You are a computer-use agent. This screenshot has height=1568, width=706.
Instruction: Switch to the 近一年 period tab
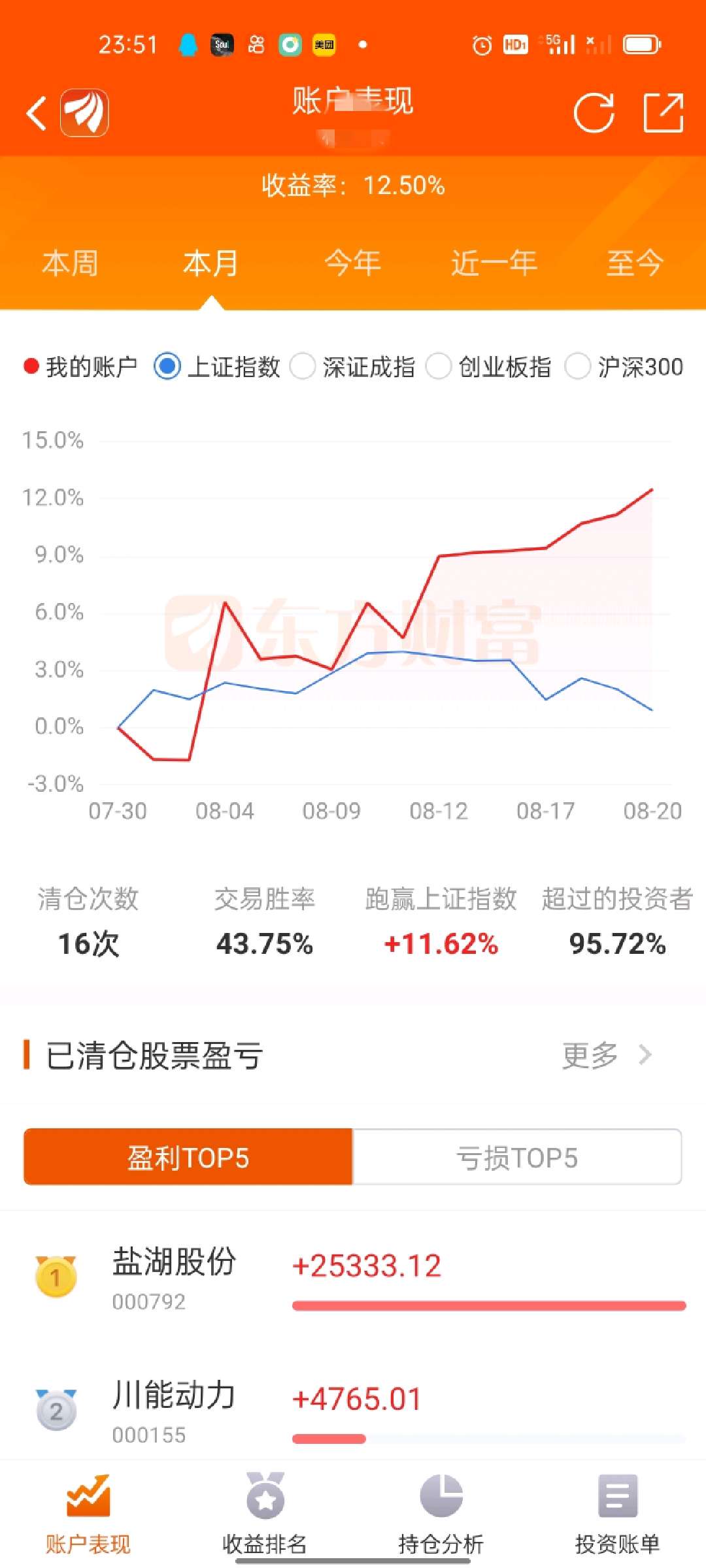(494, 264)
